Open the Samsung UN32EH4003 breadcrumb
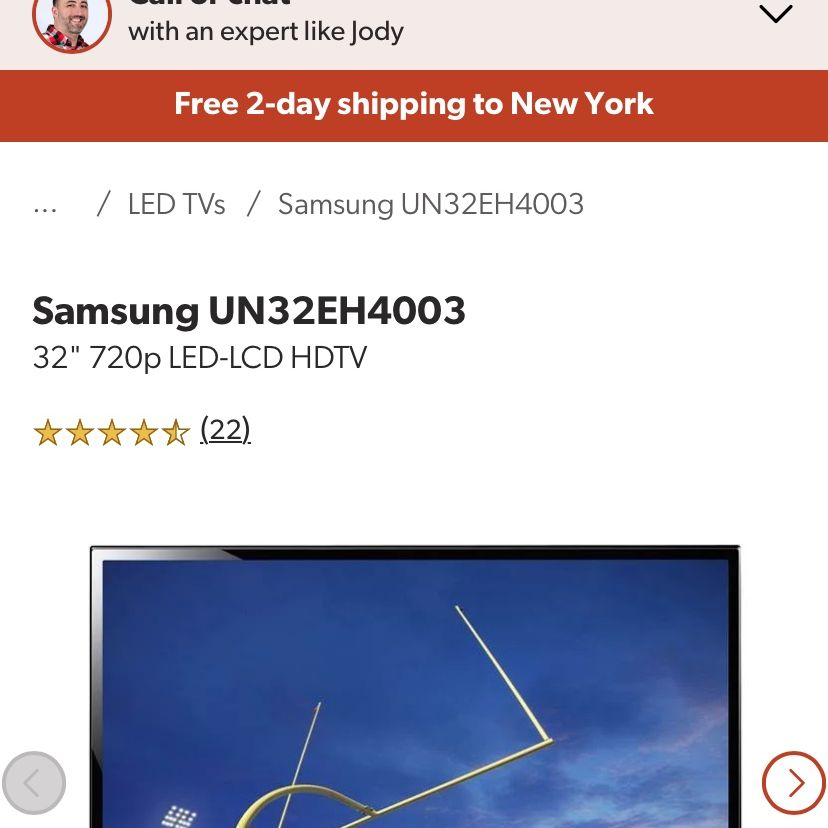 click(430, 204)
